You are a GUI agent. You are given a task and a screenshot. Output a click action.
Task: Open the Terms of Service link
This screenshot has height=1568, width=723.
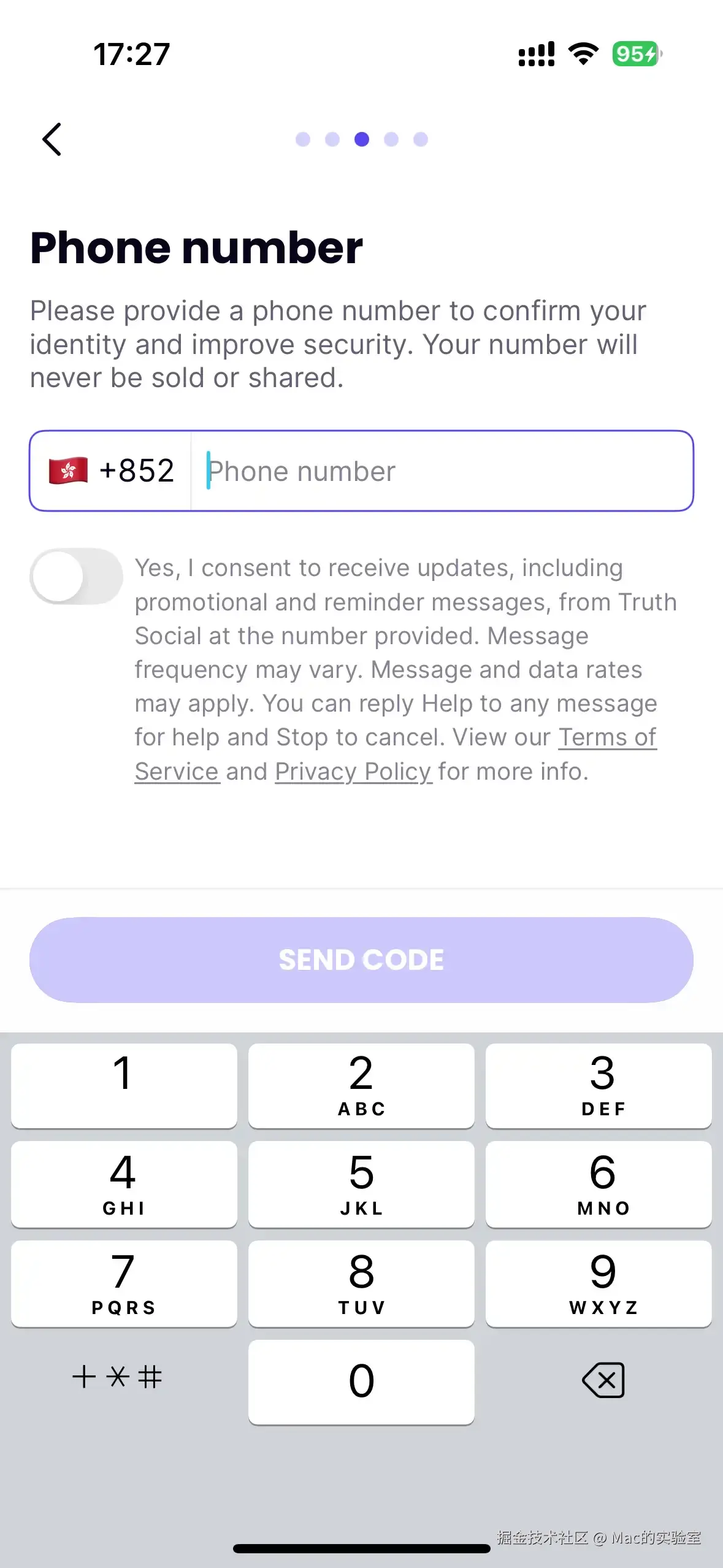[606, 737]
